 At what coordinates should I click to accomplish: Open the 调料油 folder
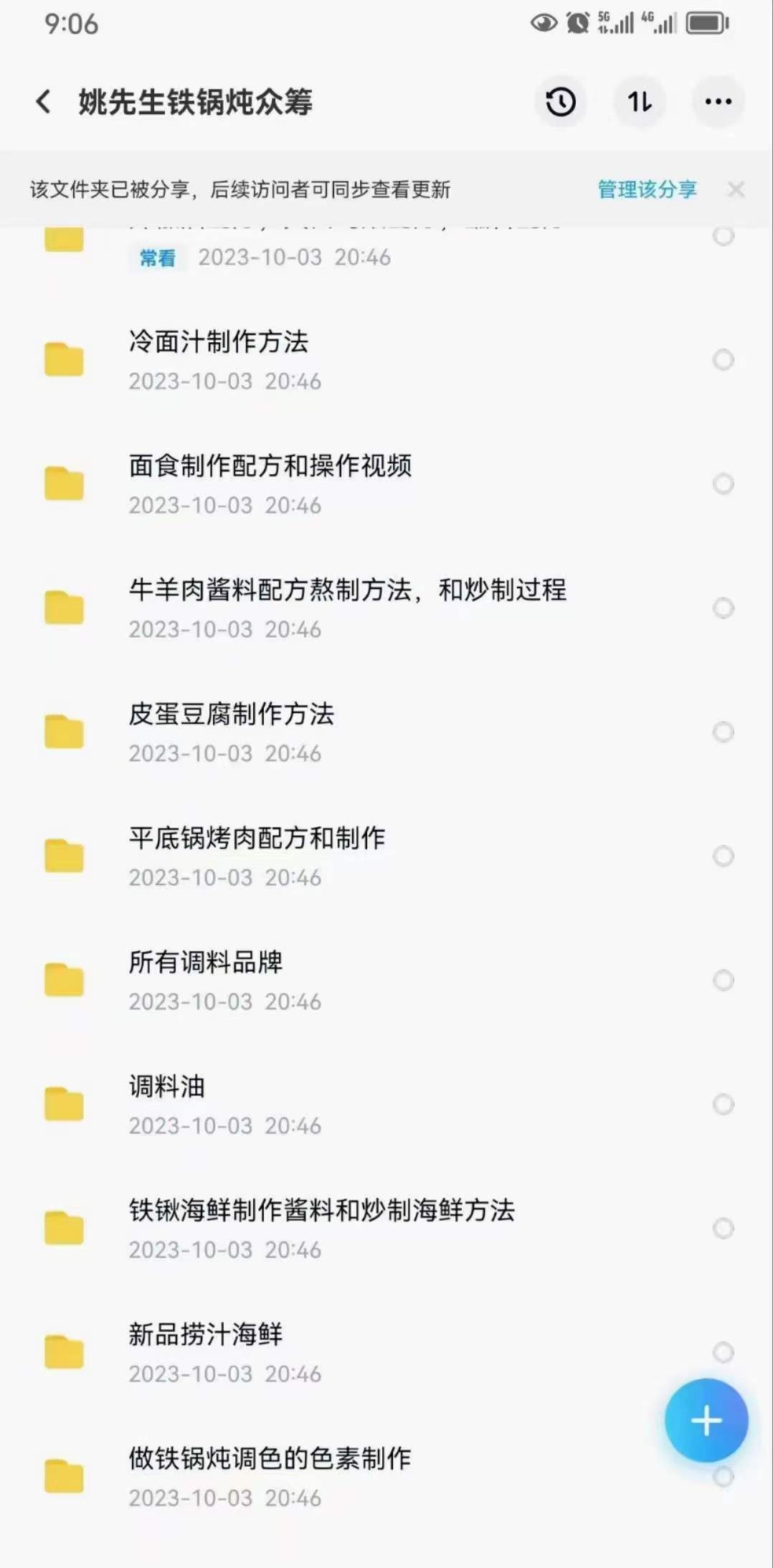click(165, 1087)
